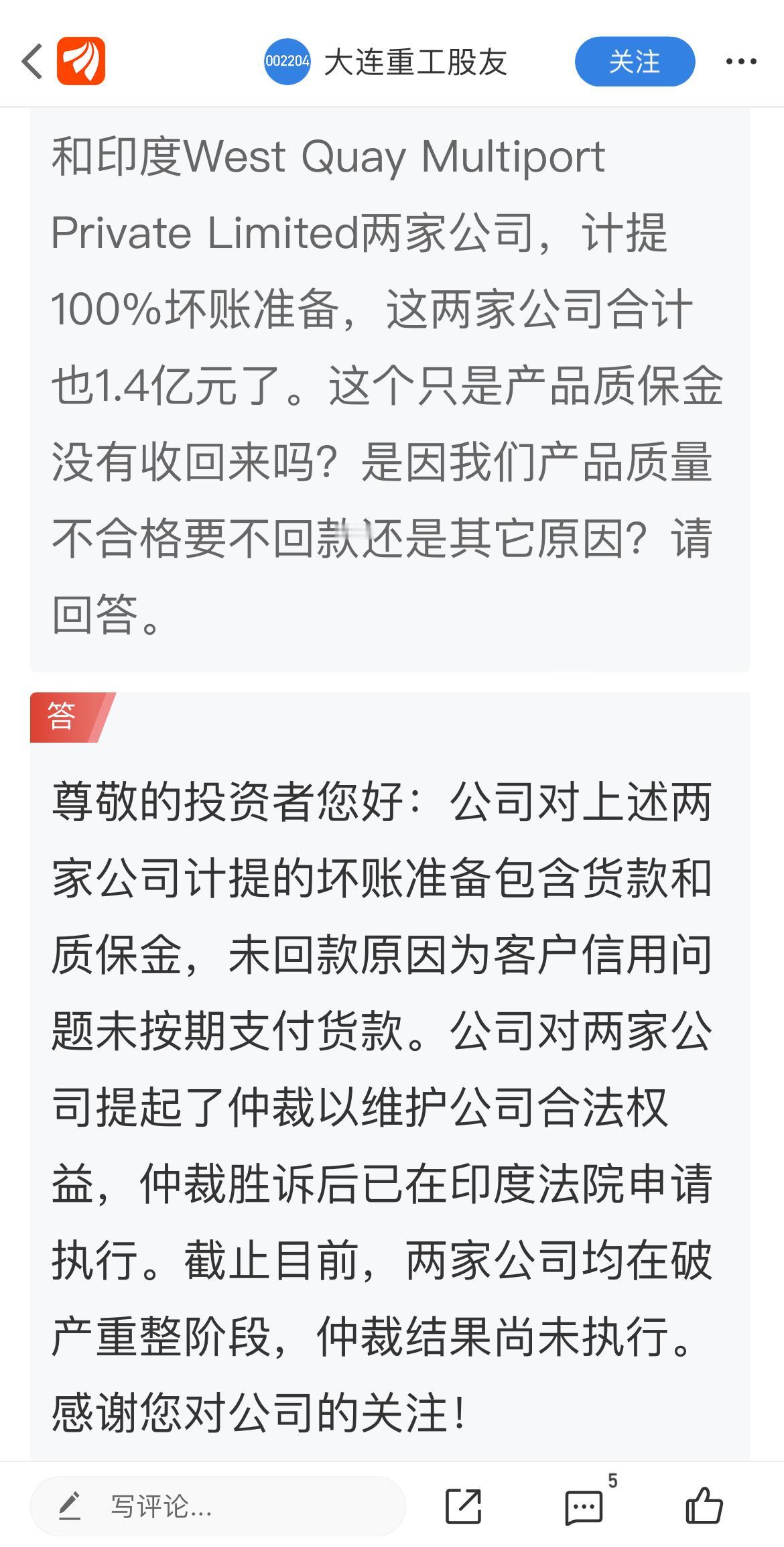Open the three-dot more options menu
Image resolution: width=784 pixels, height=1547 pixels.
coord(740,62)
